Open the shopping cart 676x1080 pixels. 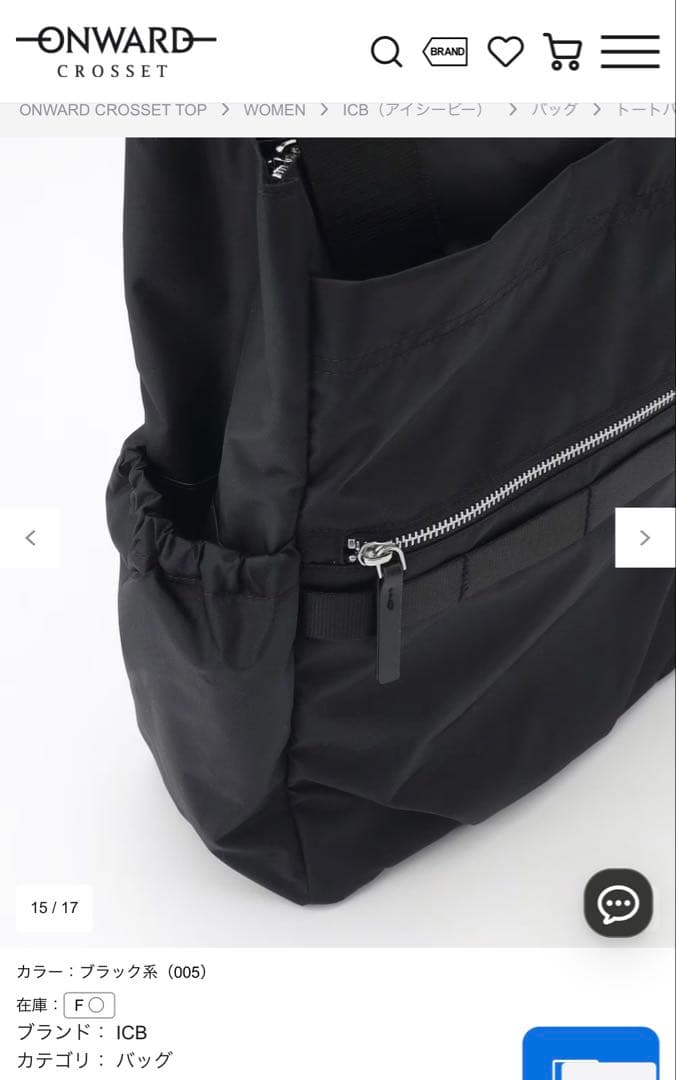[563, 51]
